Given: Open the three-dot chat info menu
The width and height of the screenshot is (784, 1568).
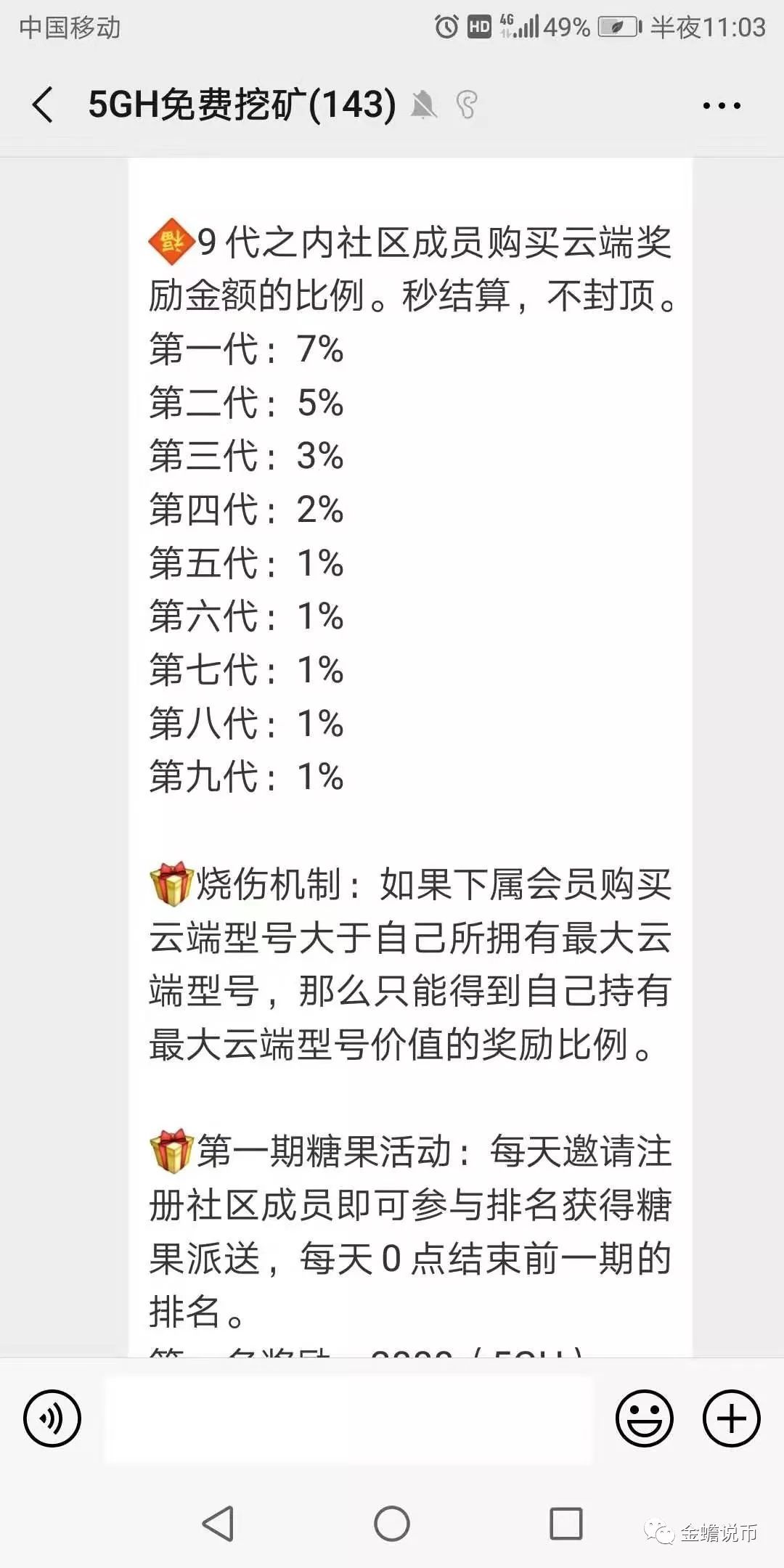Looking at the screenshot, I should [x=721, y=106].
